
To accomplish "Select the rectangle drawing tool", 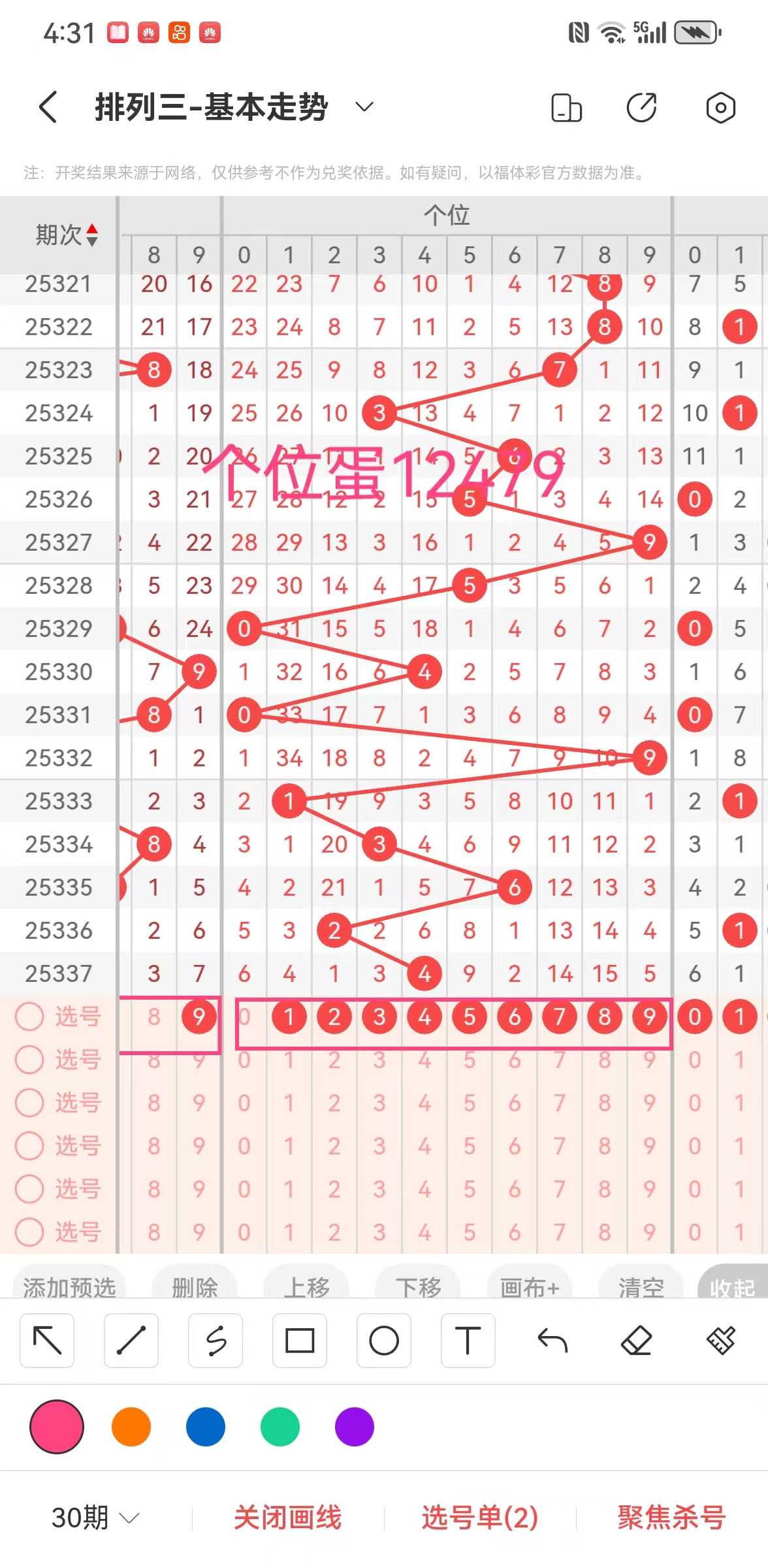I will [300, 1341].
